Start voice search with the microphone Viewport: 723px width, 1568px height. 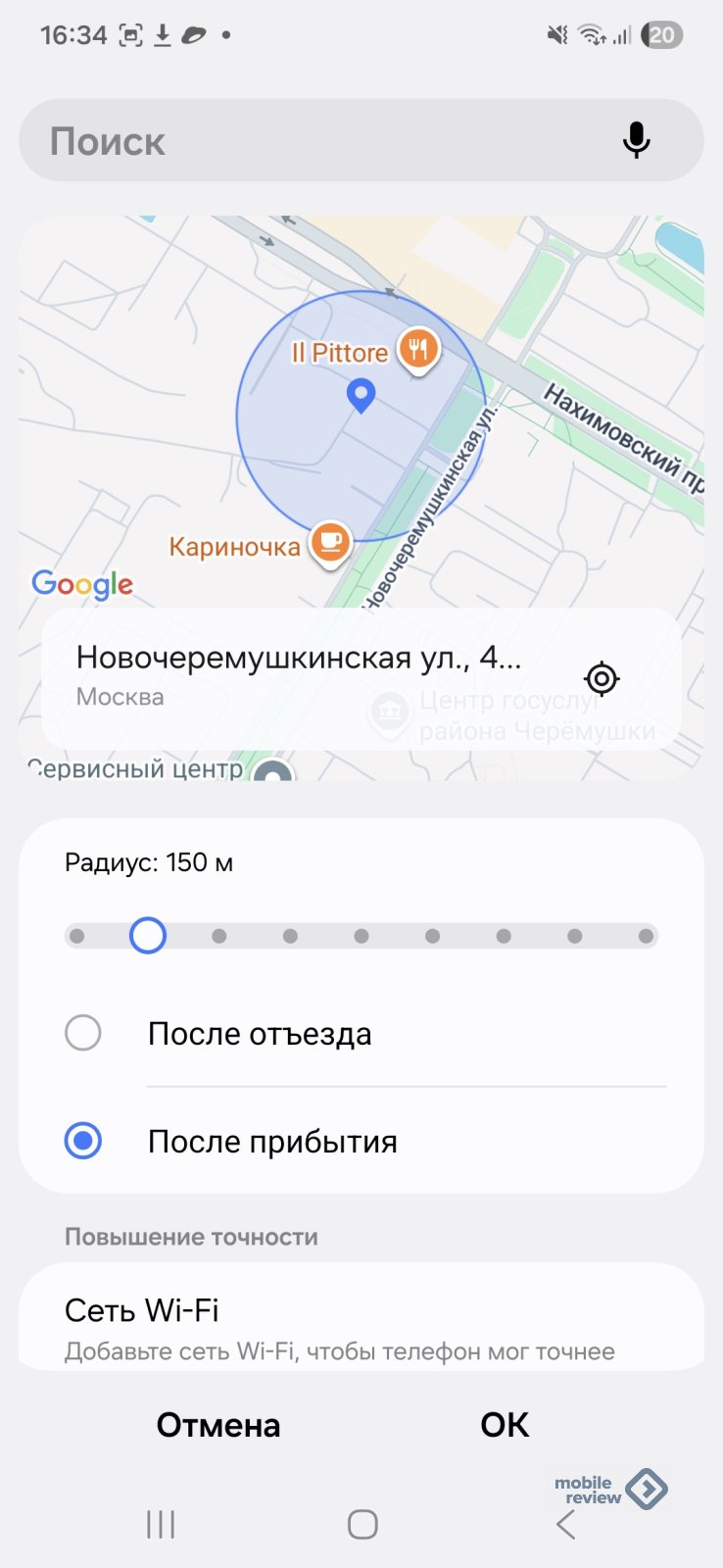click(636, 141)
